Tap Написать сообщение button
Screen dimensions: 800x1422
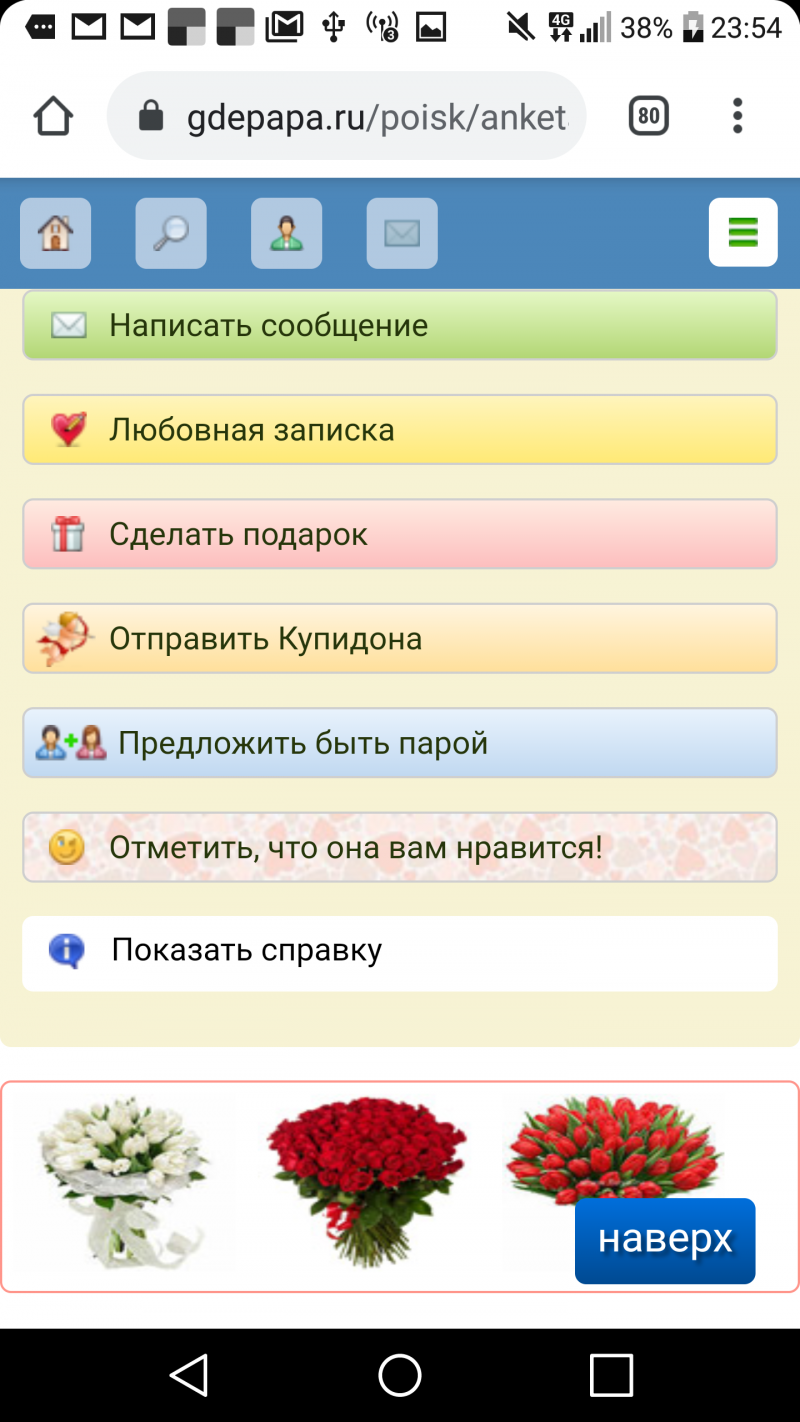click(400, 325)
